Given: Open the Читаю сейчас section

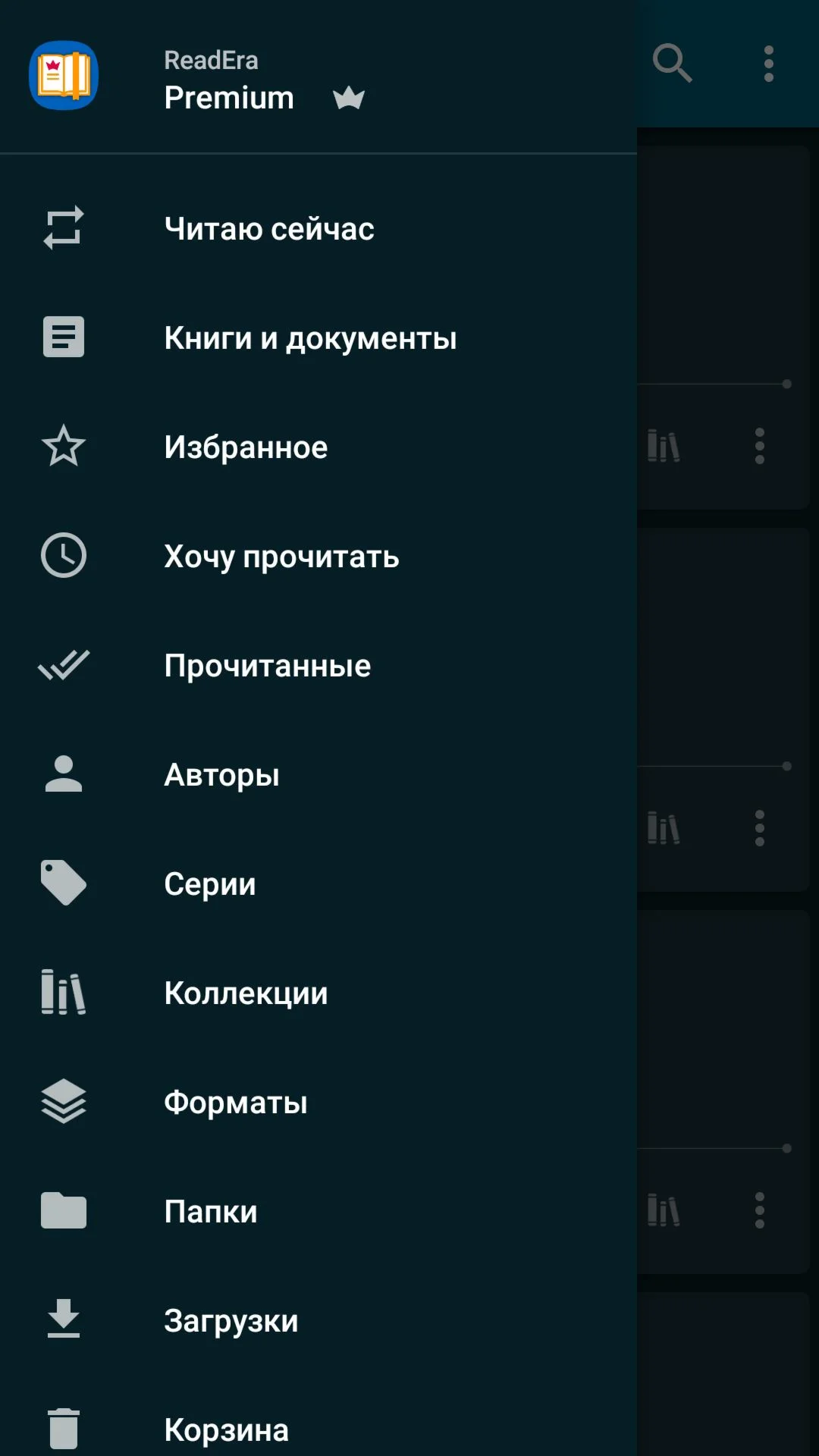Looking at the screenshot, I should point(269,228).
